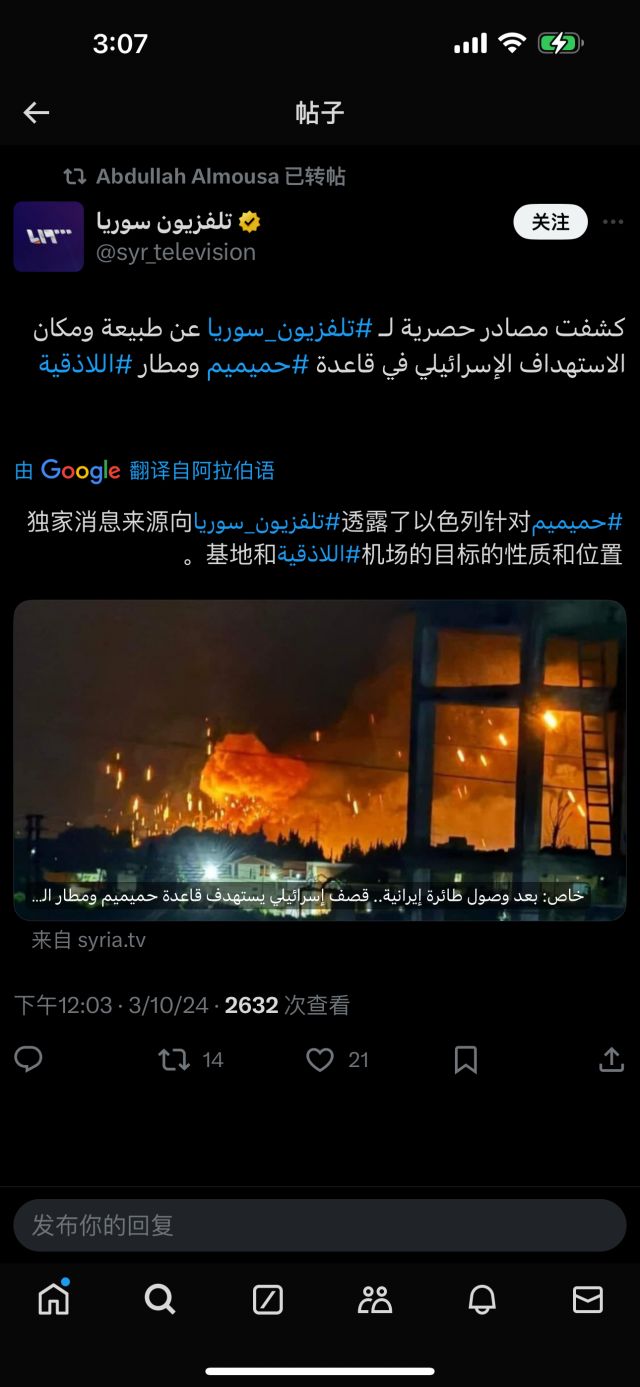Tap the reply input field
Viewport: 640px width, 1387px height.
320,1225
